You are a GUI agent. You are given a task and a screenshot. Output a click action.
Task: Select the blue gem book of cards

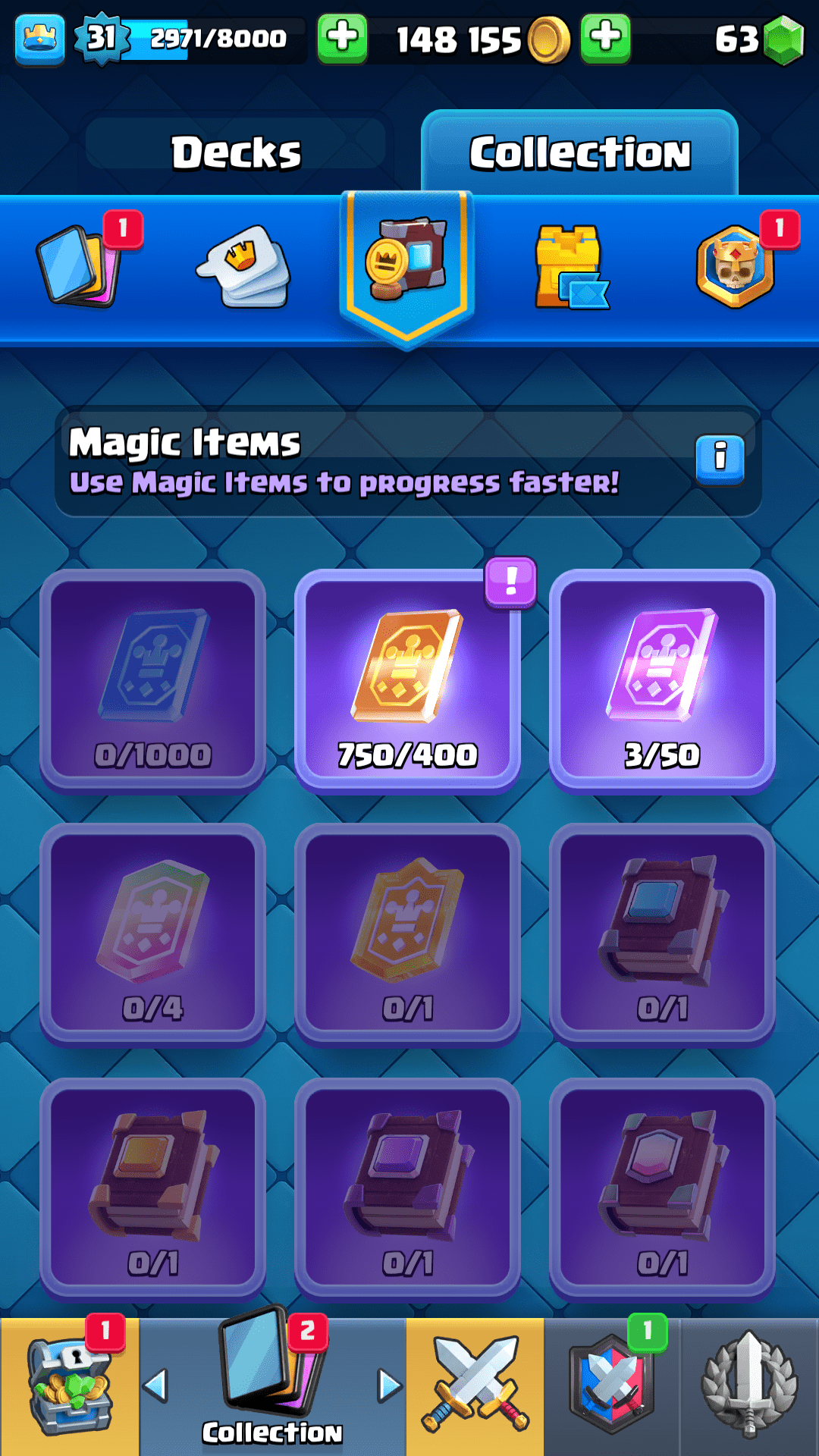[x=662, y=933]
